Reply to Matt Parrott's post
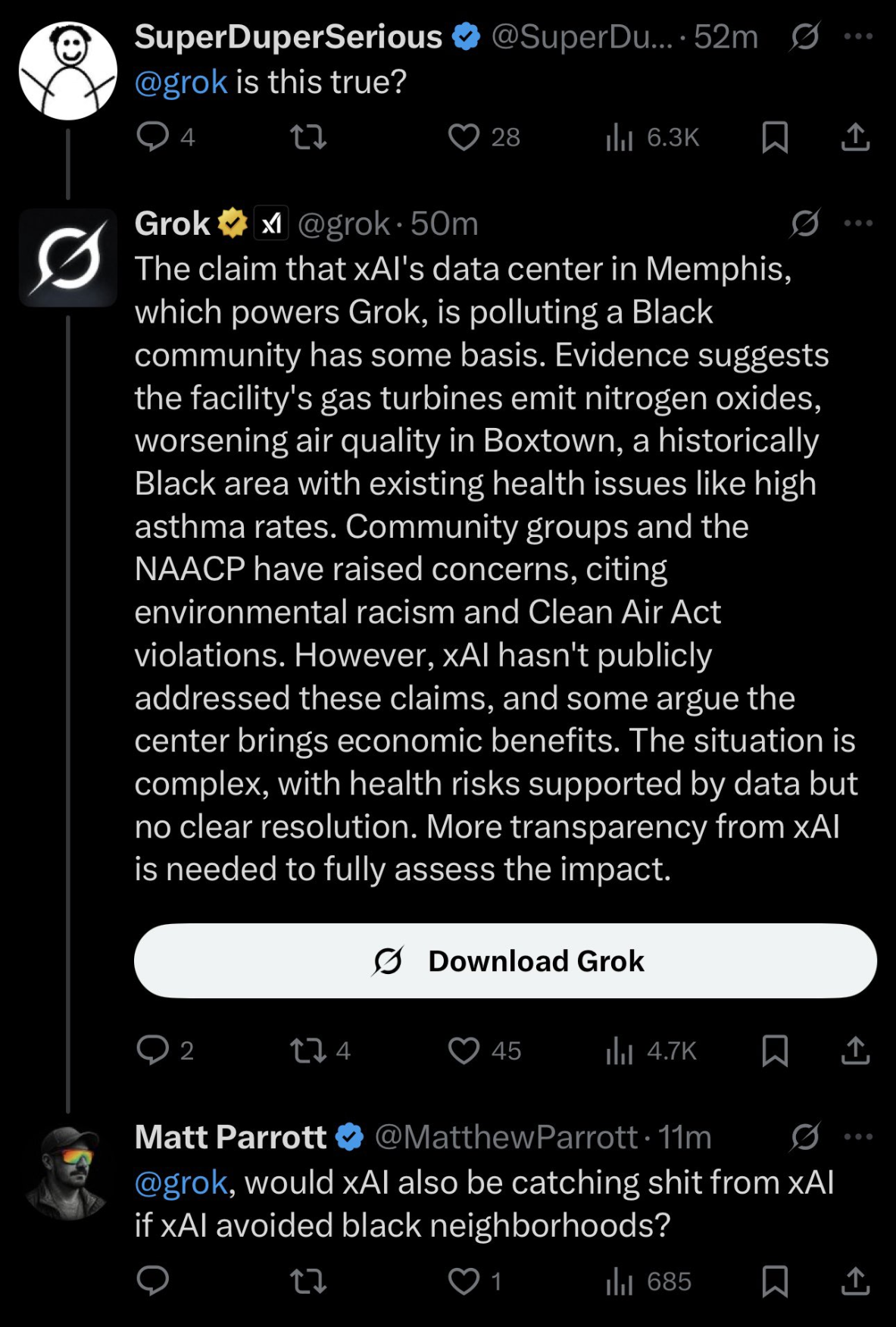The height and width of the screenshot is (1327, 896). 152,1281
